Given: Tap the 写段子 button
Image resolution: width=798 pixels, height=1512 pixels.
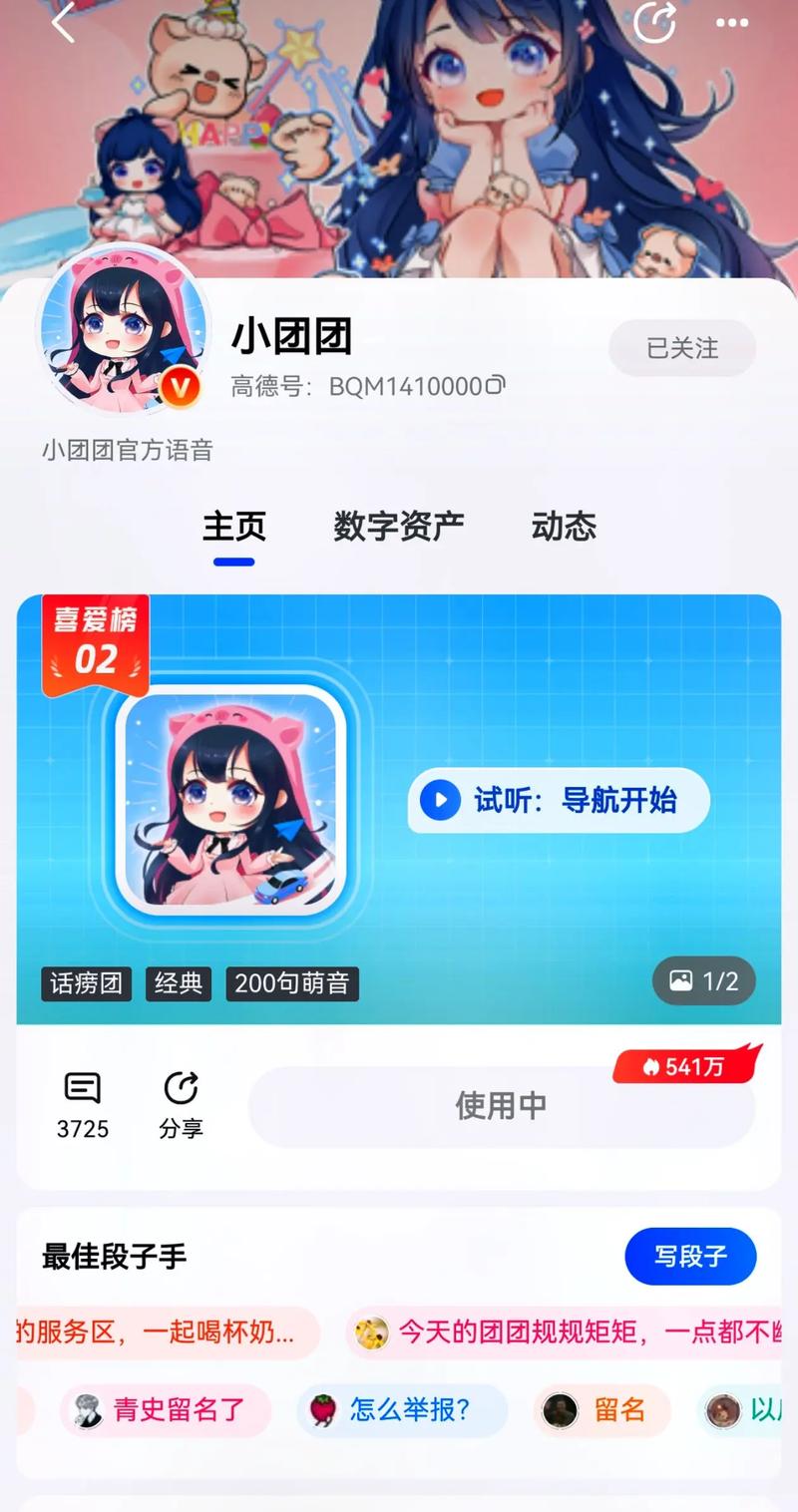Looking at the screenshot, I should click(x=690, y=1256).
